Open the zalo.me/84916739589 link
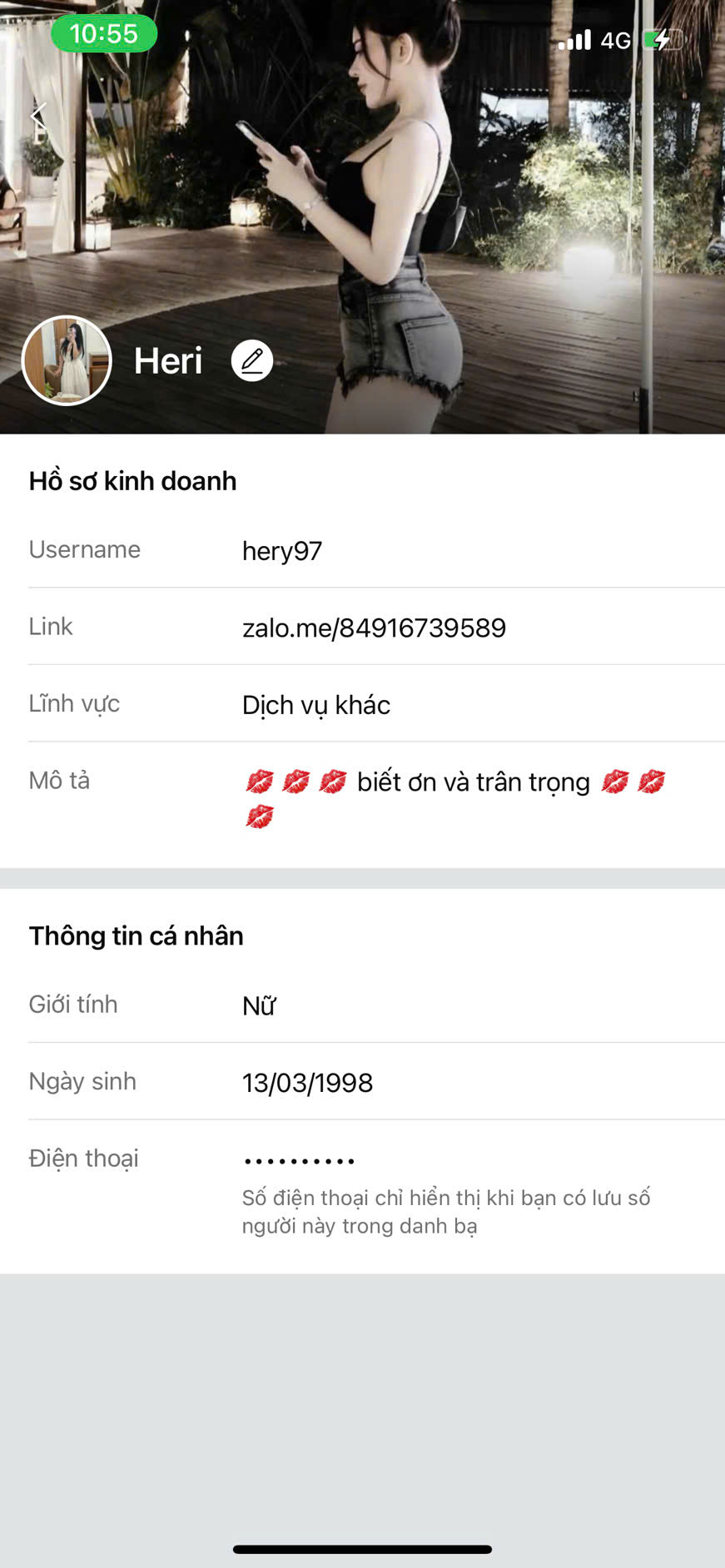This screenshot has height=1568, width=725. point(374,628)
